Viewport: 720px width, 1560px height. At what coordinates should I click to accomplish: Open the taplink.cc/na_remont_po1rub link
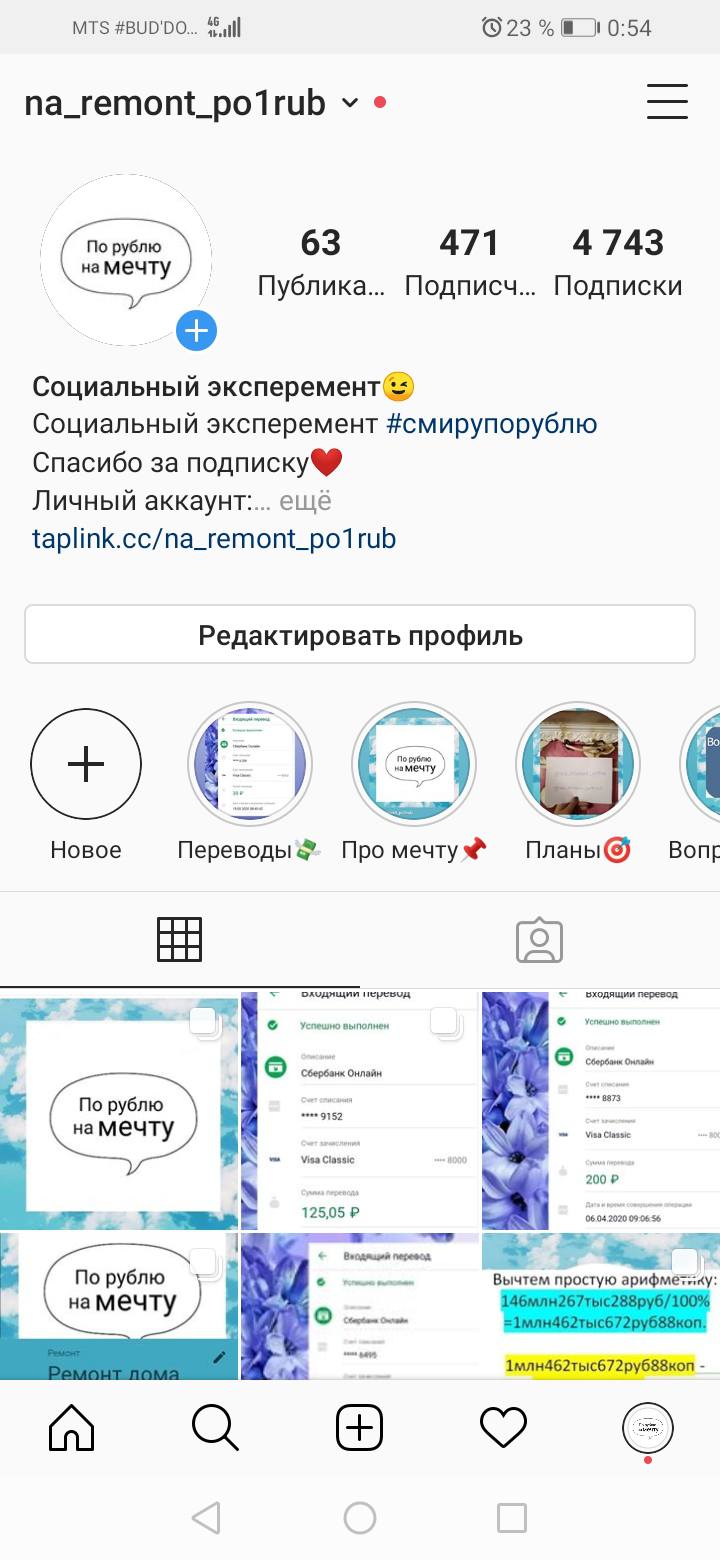click(216, 538)
